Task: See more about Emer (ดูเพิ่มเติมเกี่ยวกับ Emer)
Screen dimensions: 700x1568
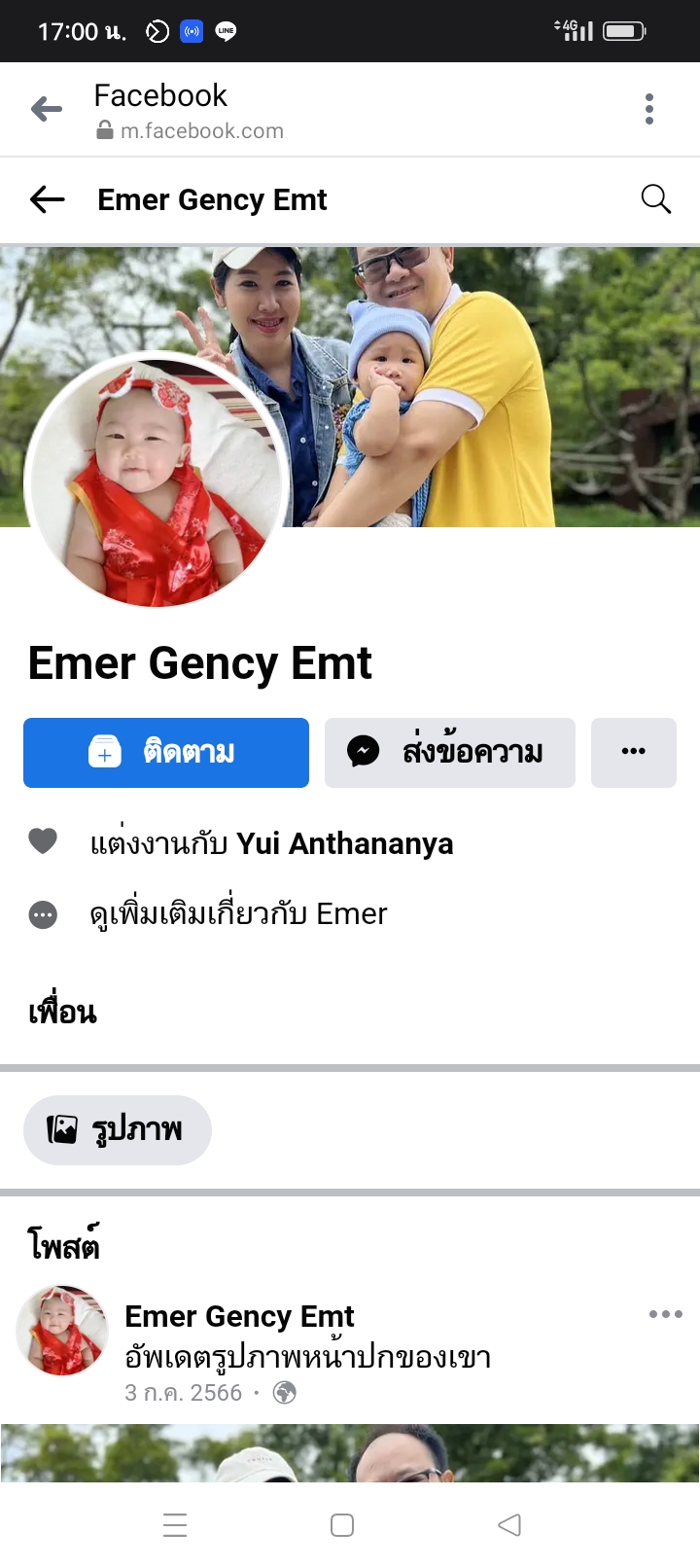Action: [x=238, y=914]
